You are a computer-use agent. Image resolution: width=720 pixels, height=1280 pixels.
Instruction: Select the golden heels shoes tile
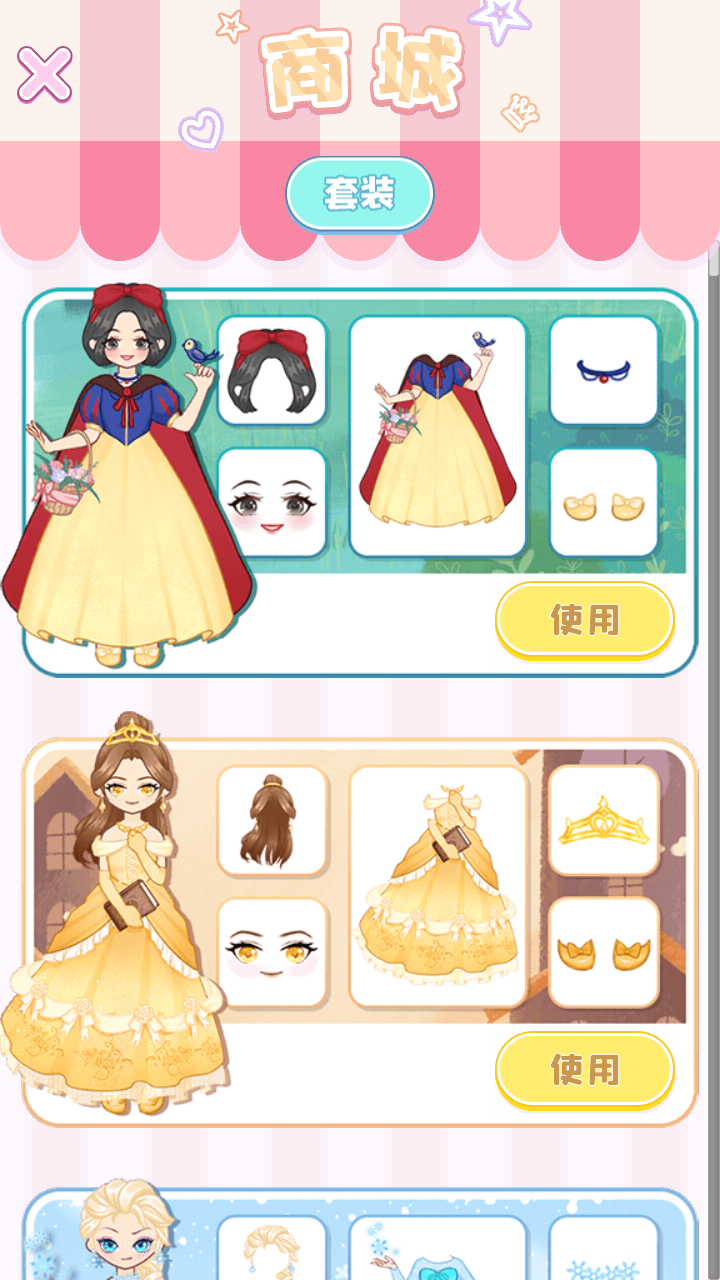[604, 952]
